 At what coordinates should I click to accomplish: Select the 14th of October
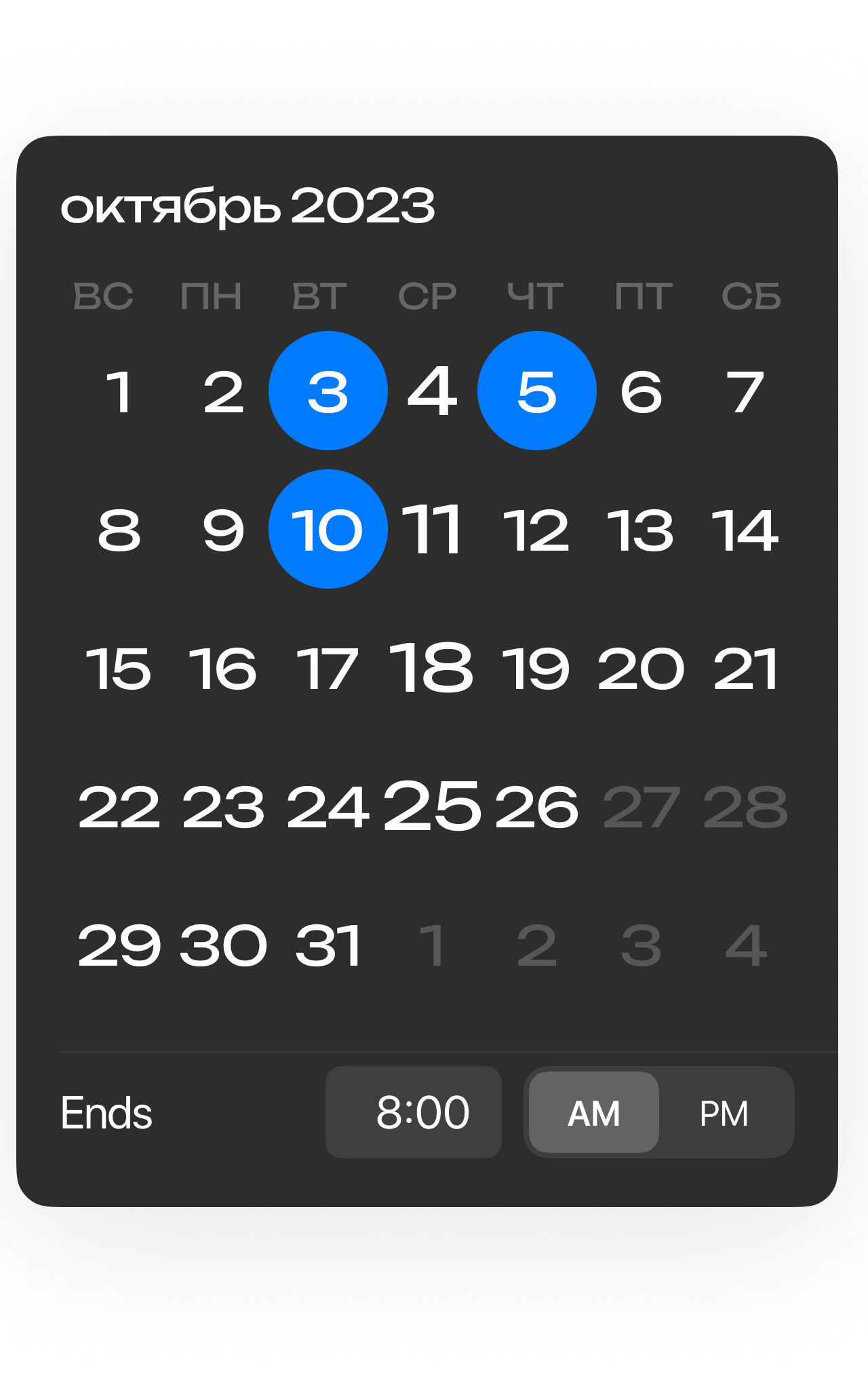[745, 530]
